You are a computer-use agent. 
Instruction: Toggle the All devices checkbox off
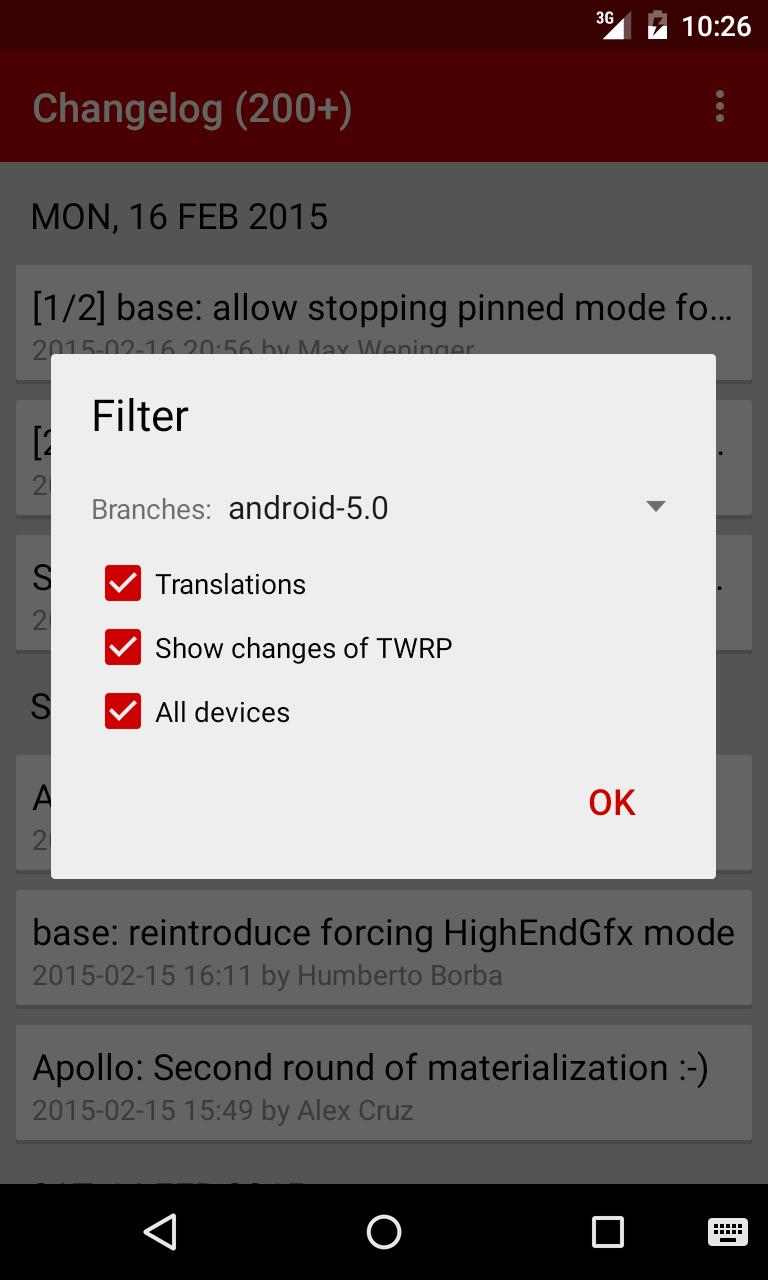click(122, 711)
